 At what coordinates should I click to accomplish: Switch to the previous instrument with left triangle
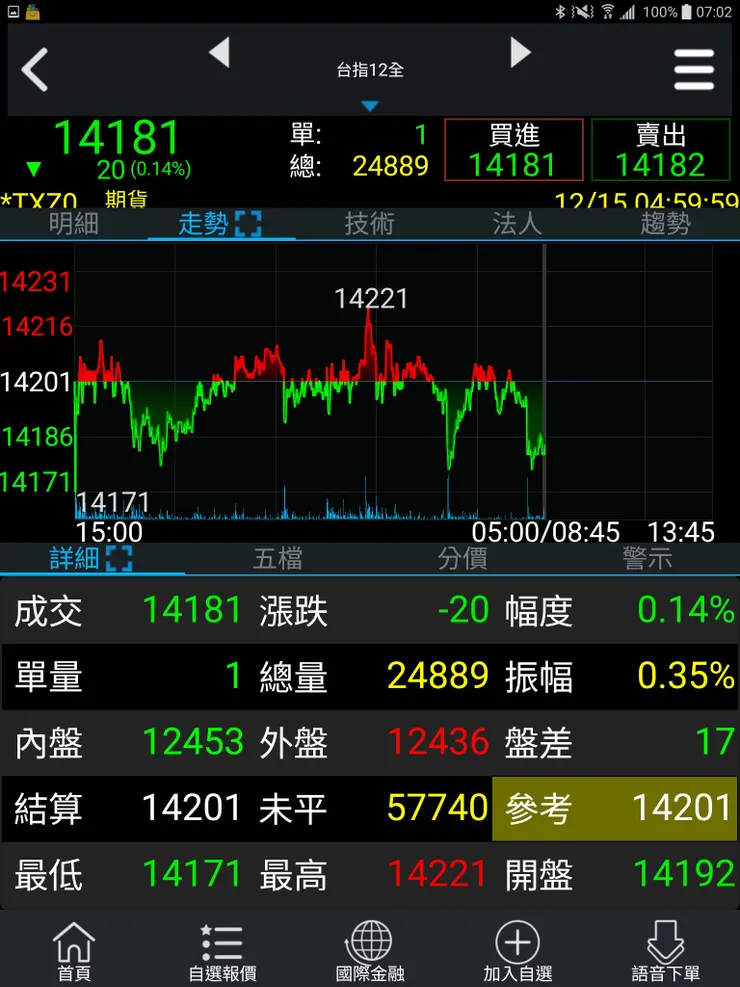(x=219, y=53)
